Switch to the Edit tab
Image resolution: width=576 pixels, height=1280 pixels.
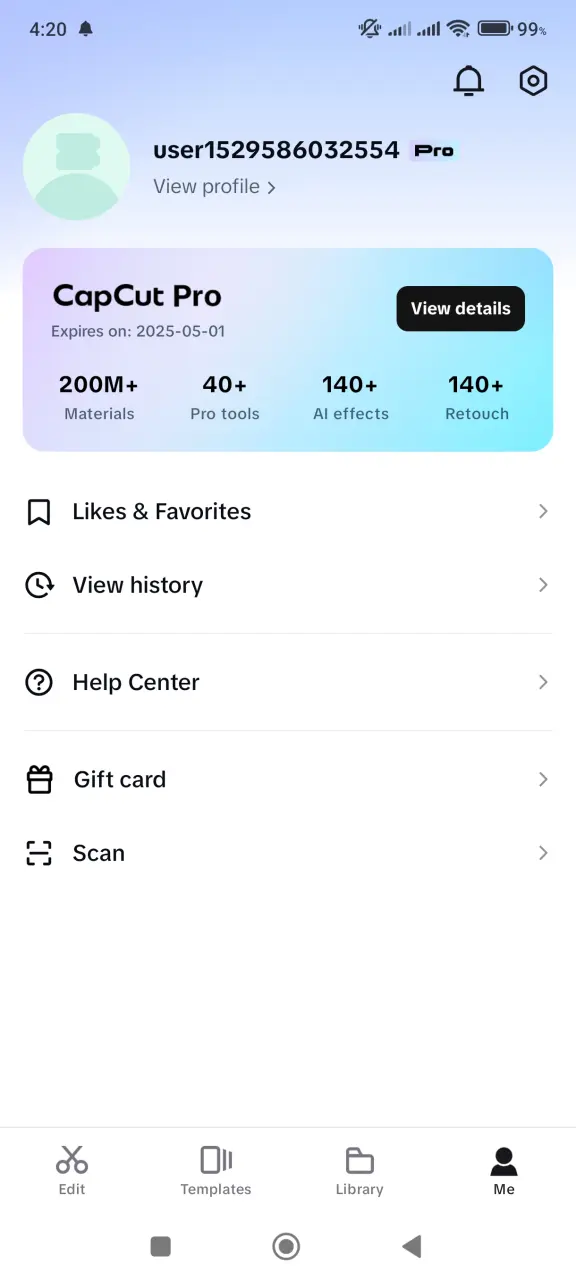(x=72, y=1170)
